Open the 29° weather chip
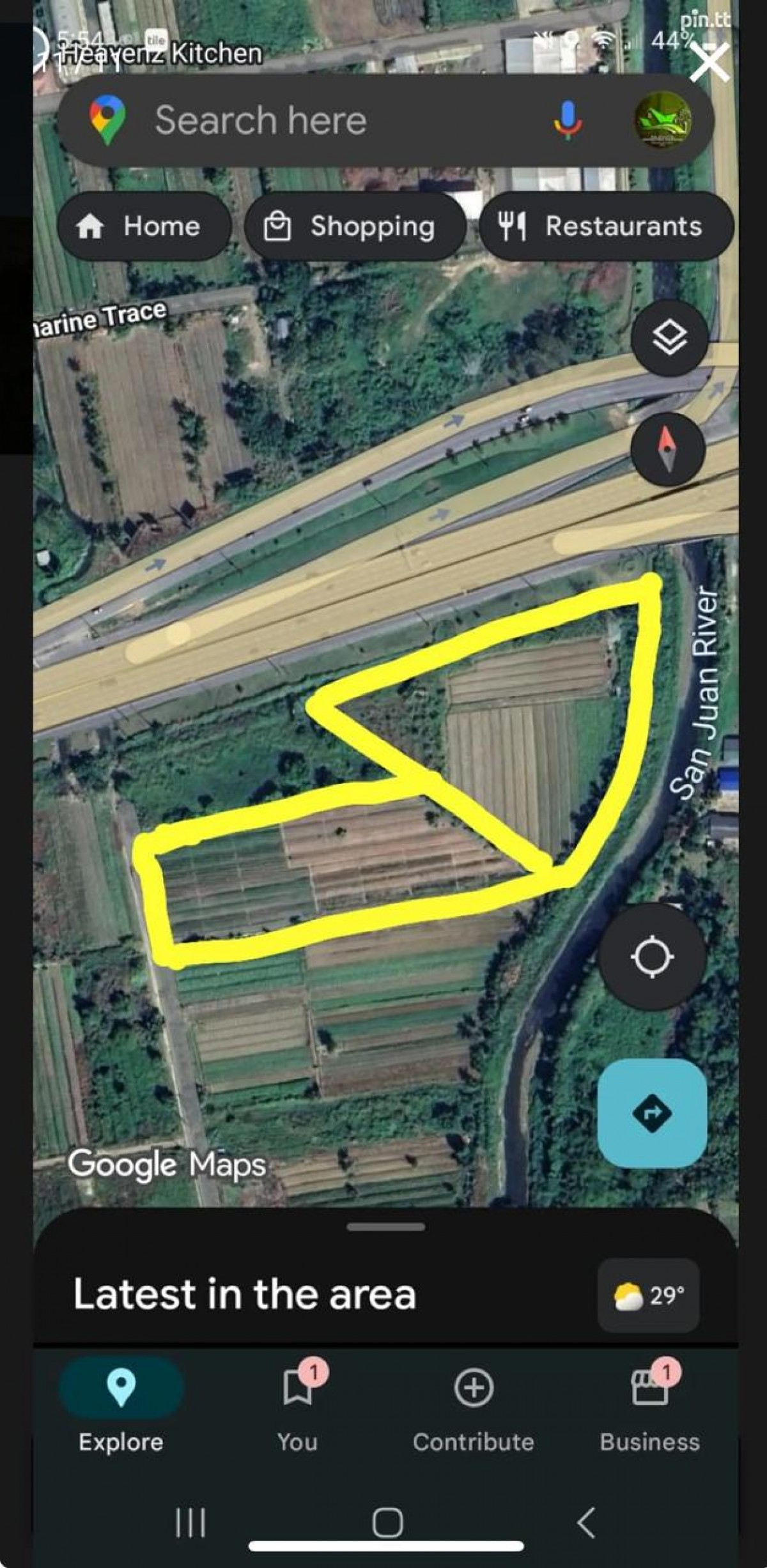 (x=648, y=1295)
